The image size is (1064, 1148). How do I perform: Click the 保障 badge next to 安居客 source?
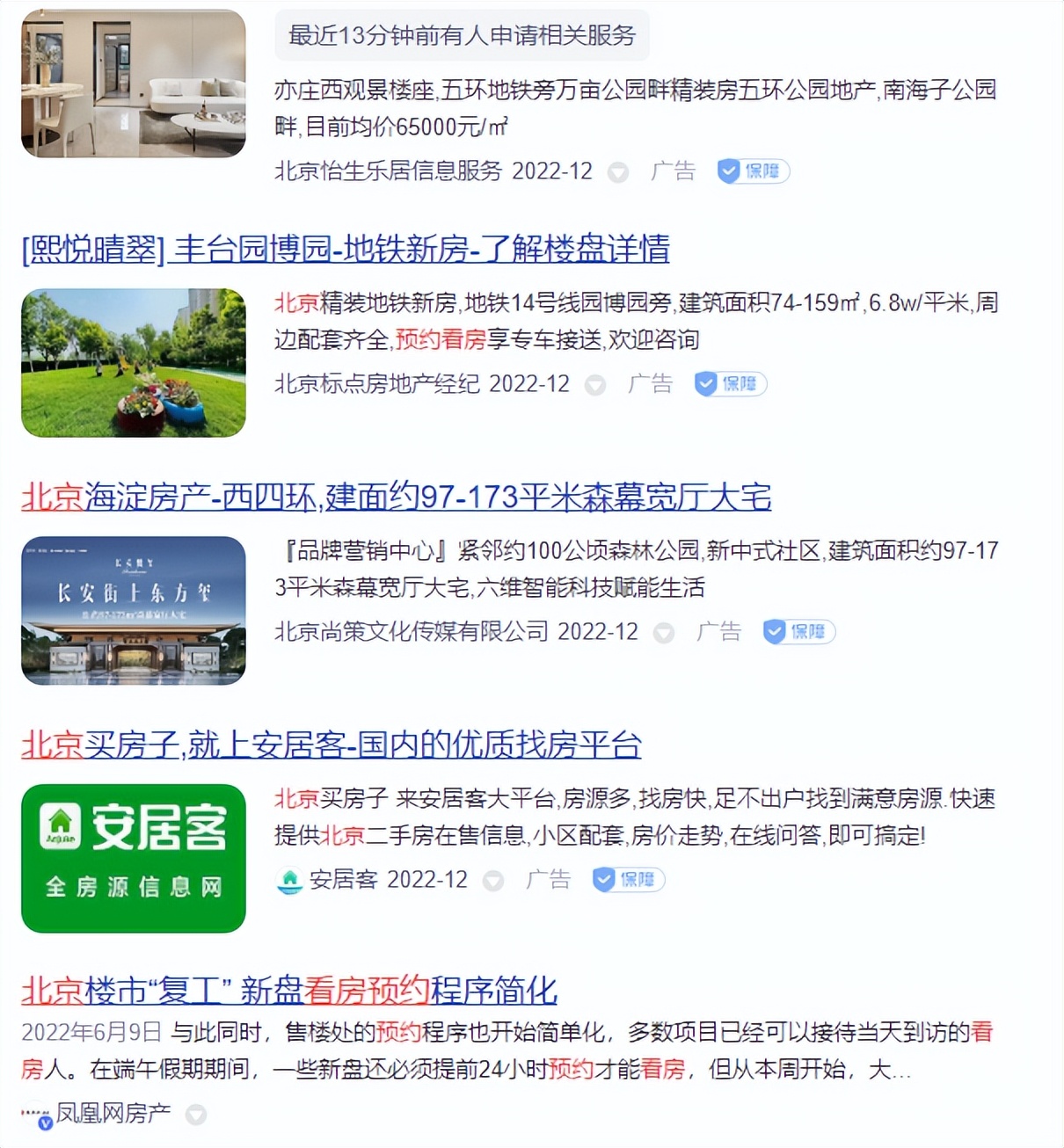tap(627, 880)
